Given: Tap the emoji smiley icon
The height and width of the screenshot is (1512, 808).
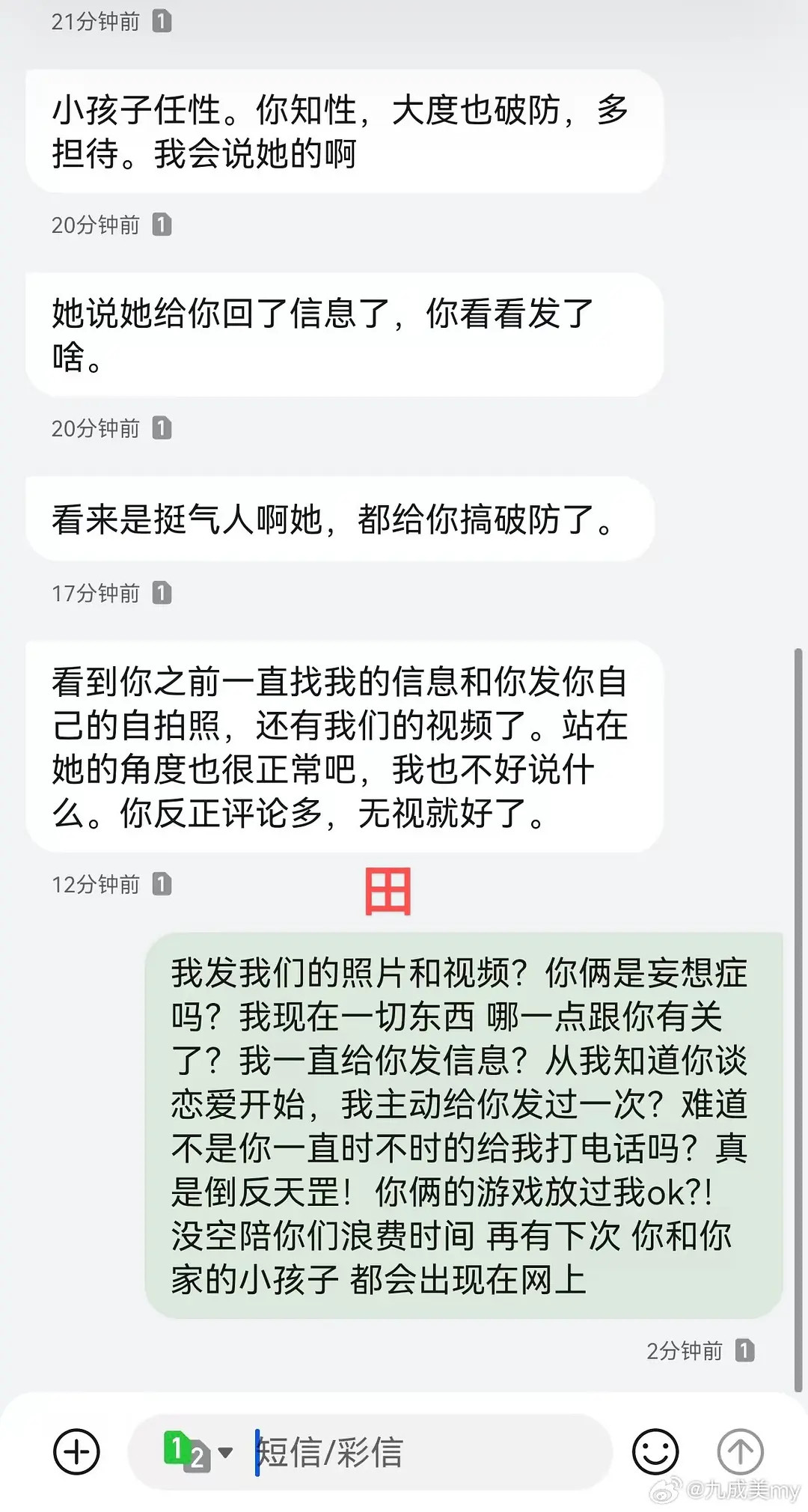Looking at the screenshot, I should tap(657, 1451).
